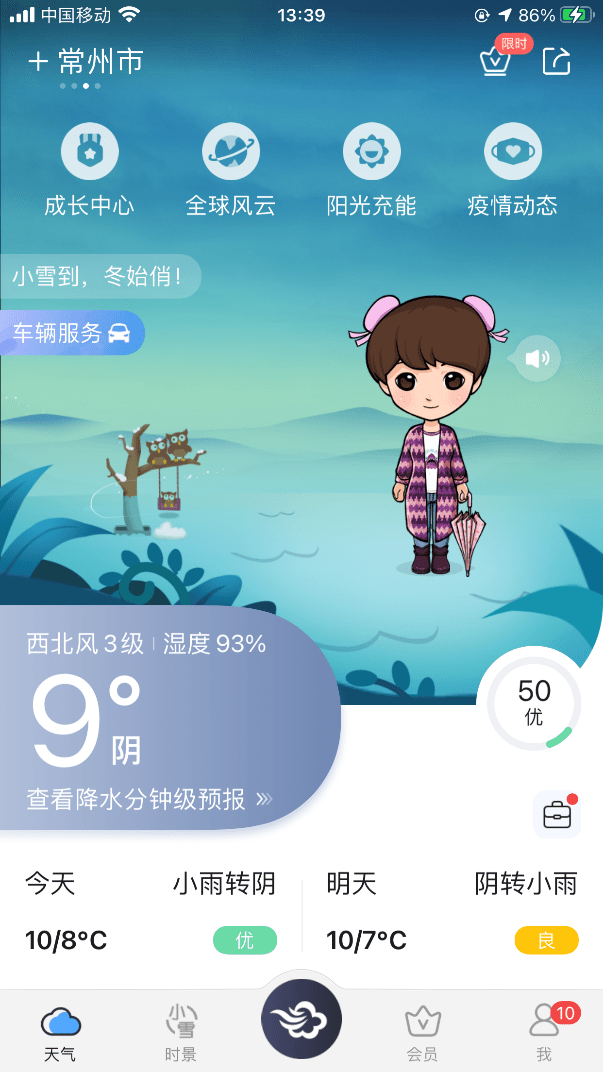603x1072 pixels.
Task: Switch to the 时景 tab
Action: click(181, 1032)
